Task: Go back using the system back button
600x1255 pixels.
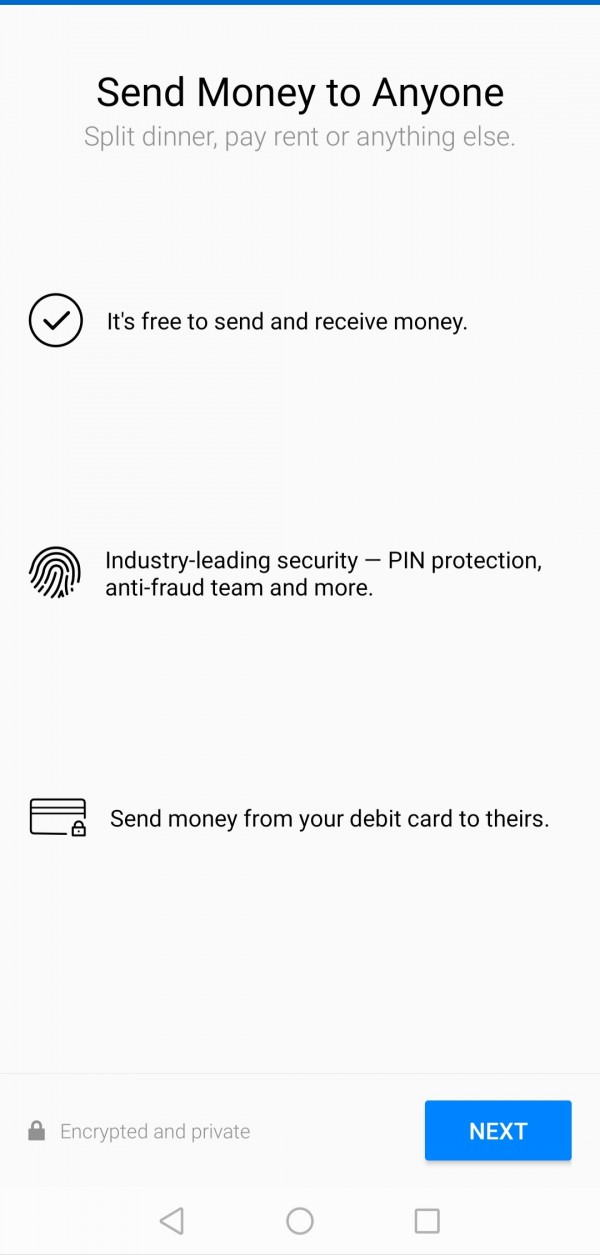Action: 172,1220
